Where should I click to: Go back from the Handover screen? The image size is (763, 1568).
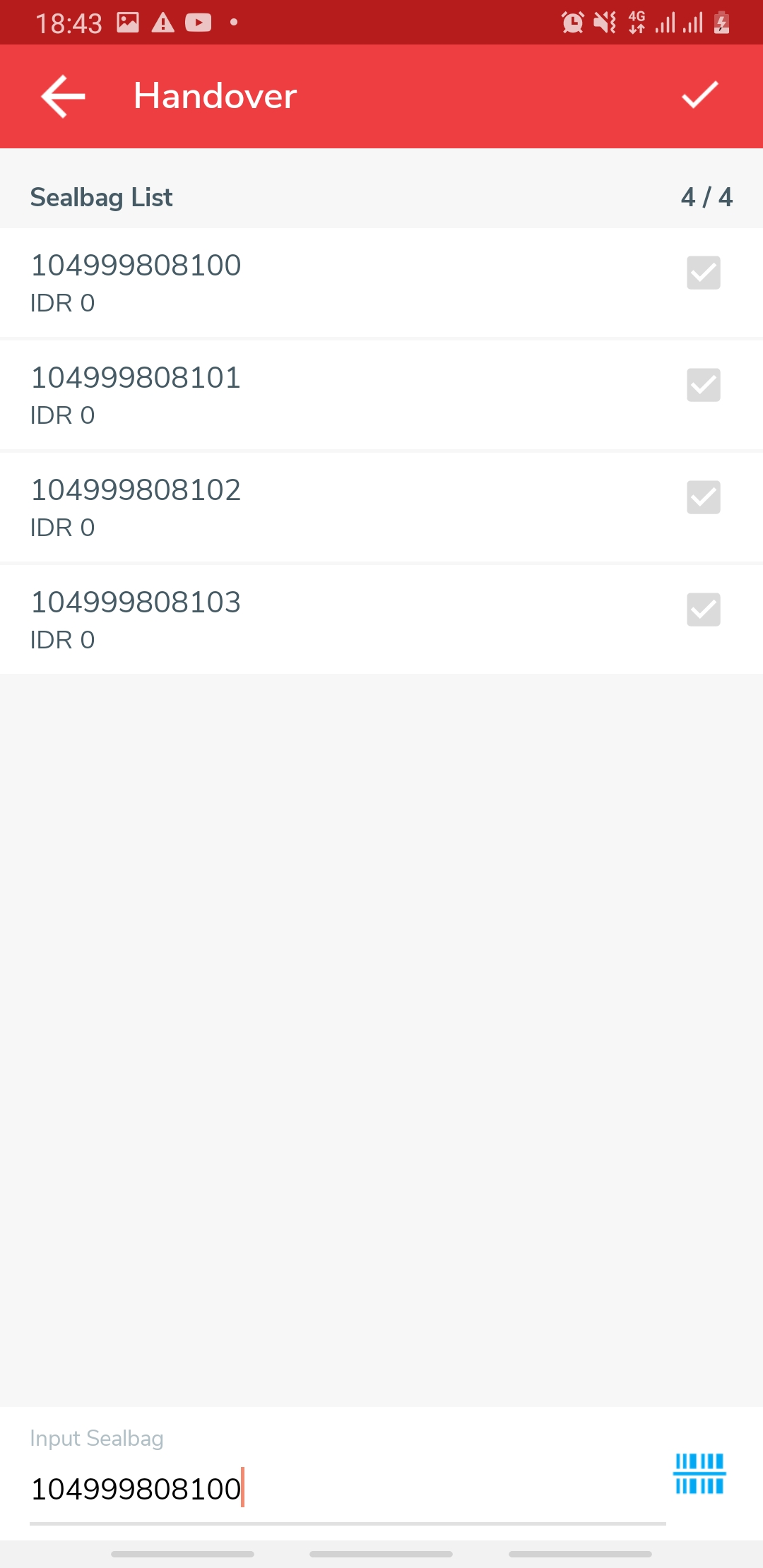[64, 96]
